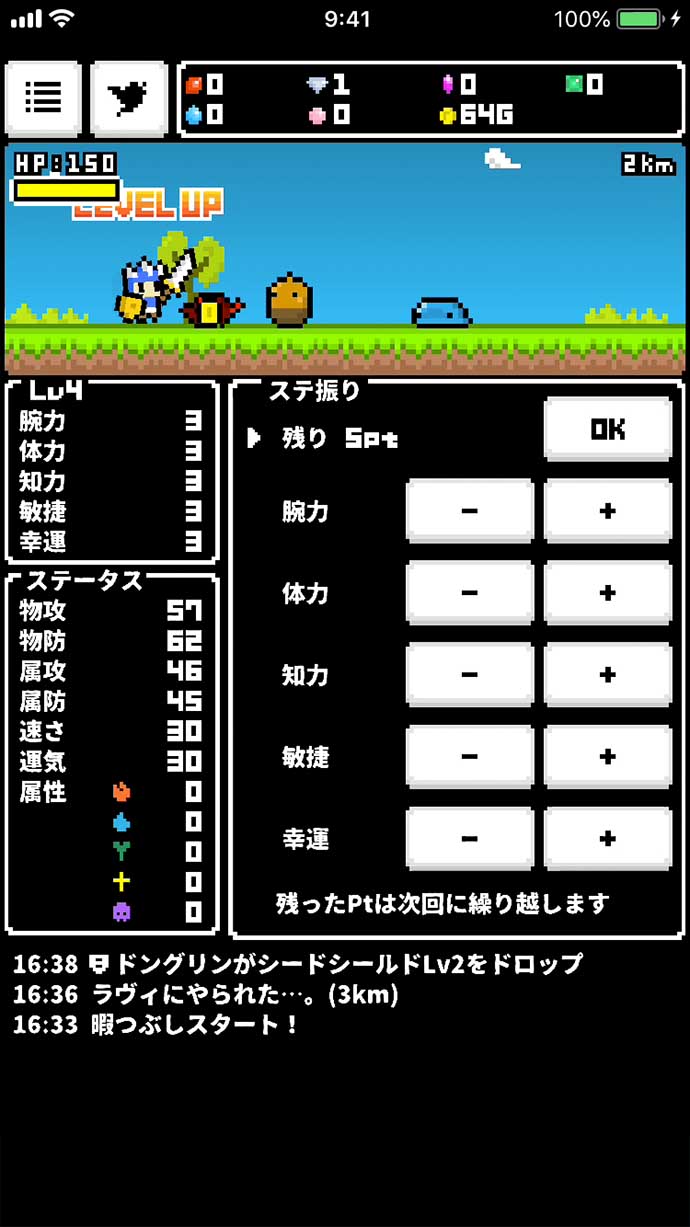Decrease 知力 with minus button

coord(469,675)
